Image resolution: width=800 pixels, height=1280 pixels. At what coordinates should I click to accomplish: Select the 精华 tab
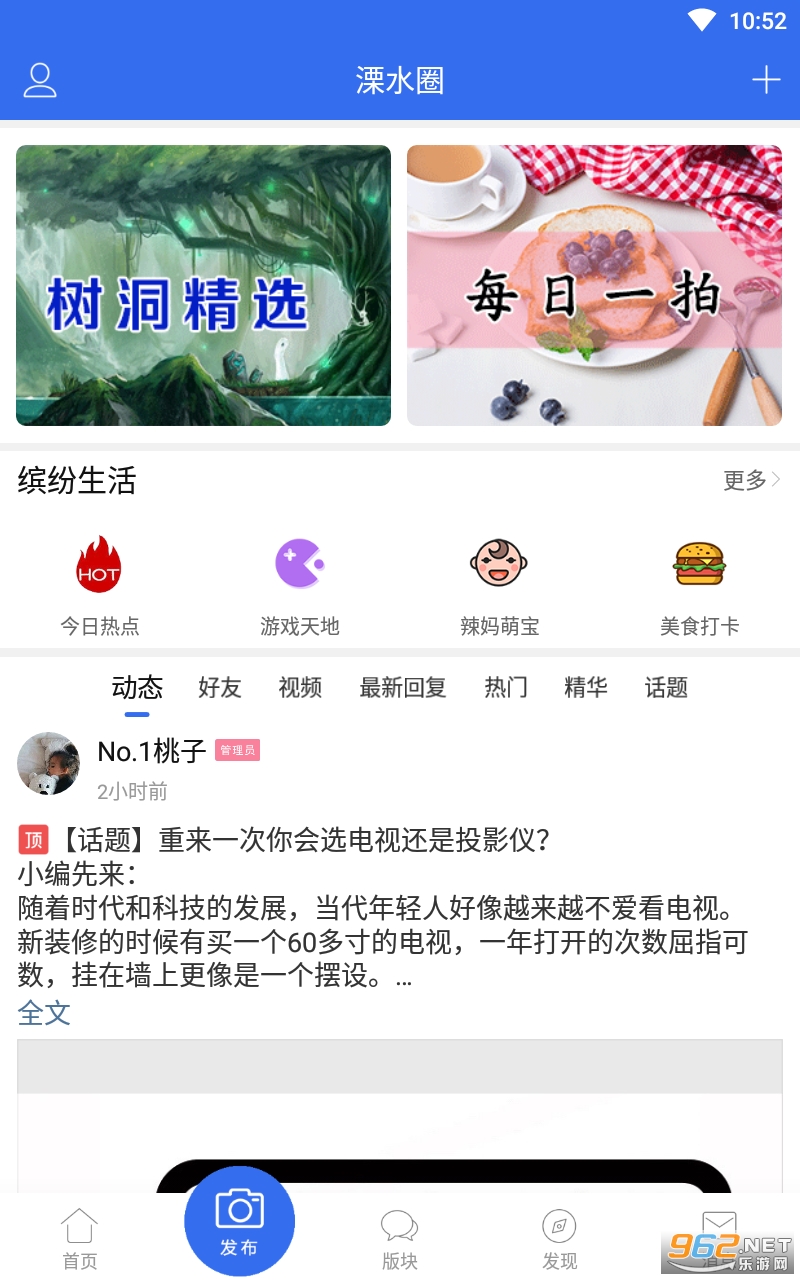[x=585, y=688]
